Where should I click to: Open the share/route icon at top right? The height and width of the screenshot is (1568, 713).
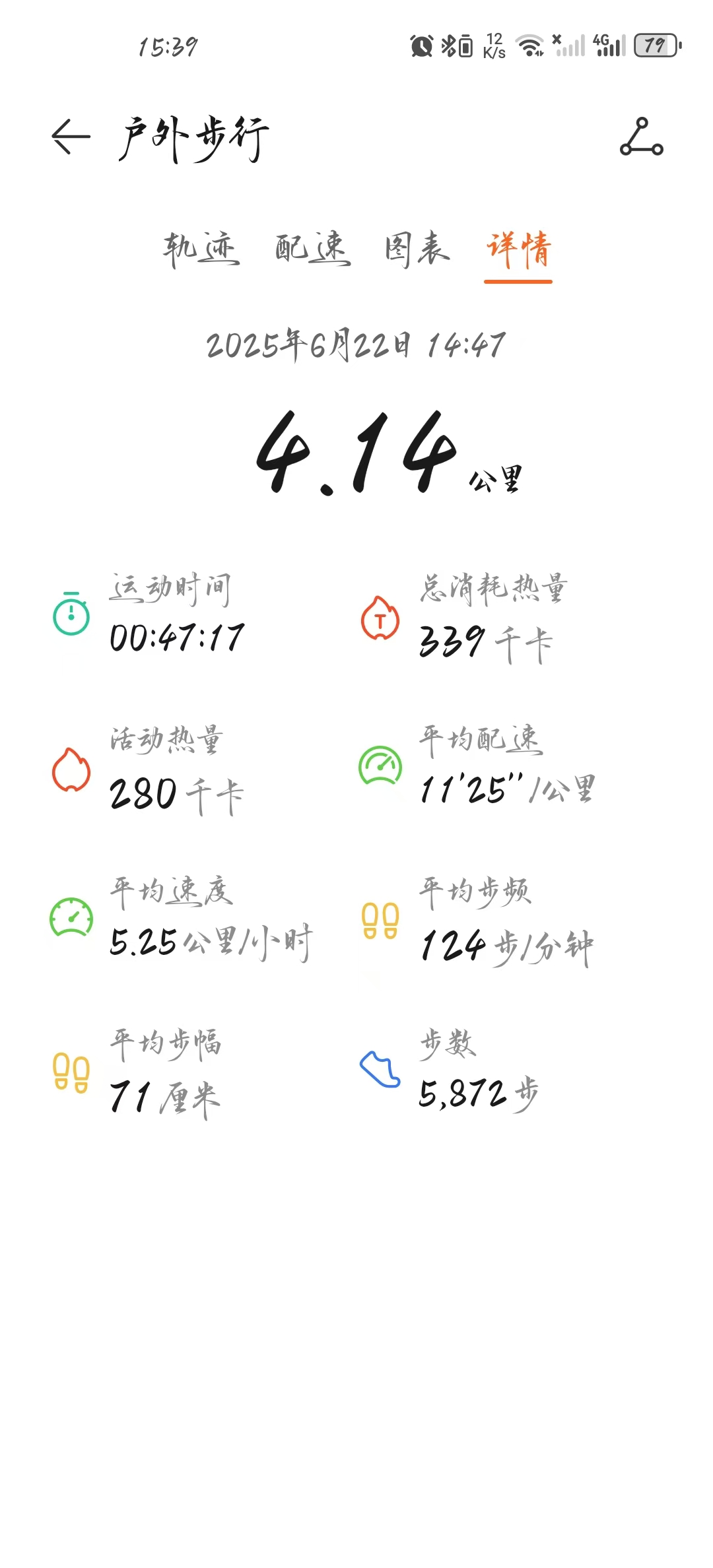coord(641,137)
